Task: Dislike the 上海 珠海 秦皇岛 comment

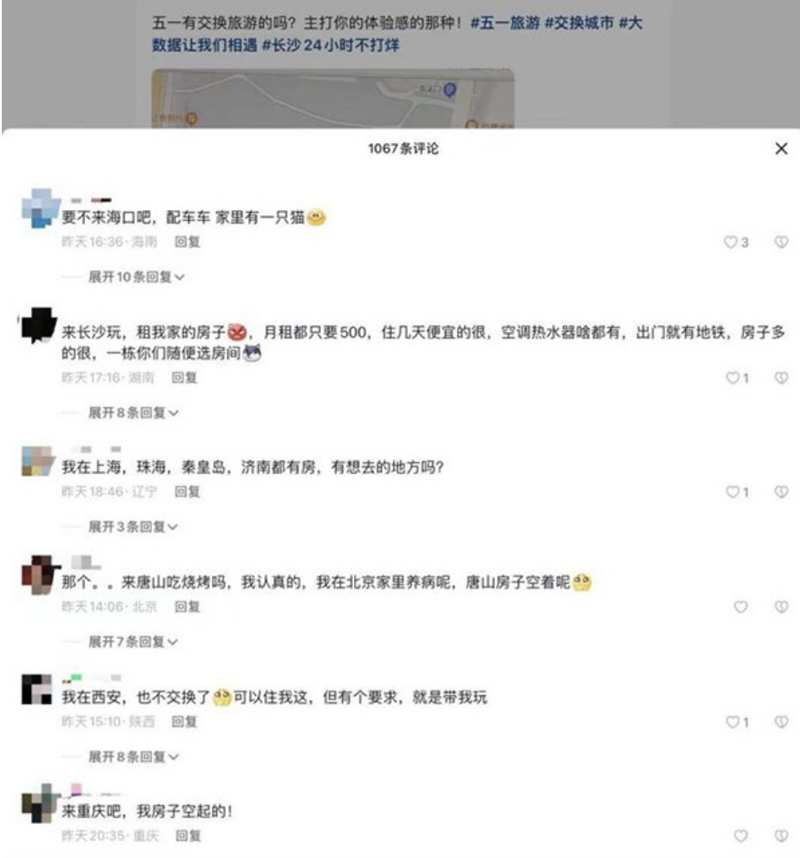Action: (781, 492)
